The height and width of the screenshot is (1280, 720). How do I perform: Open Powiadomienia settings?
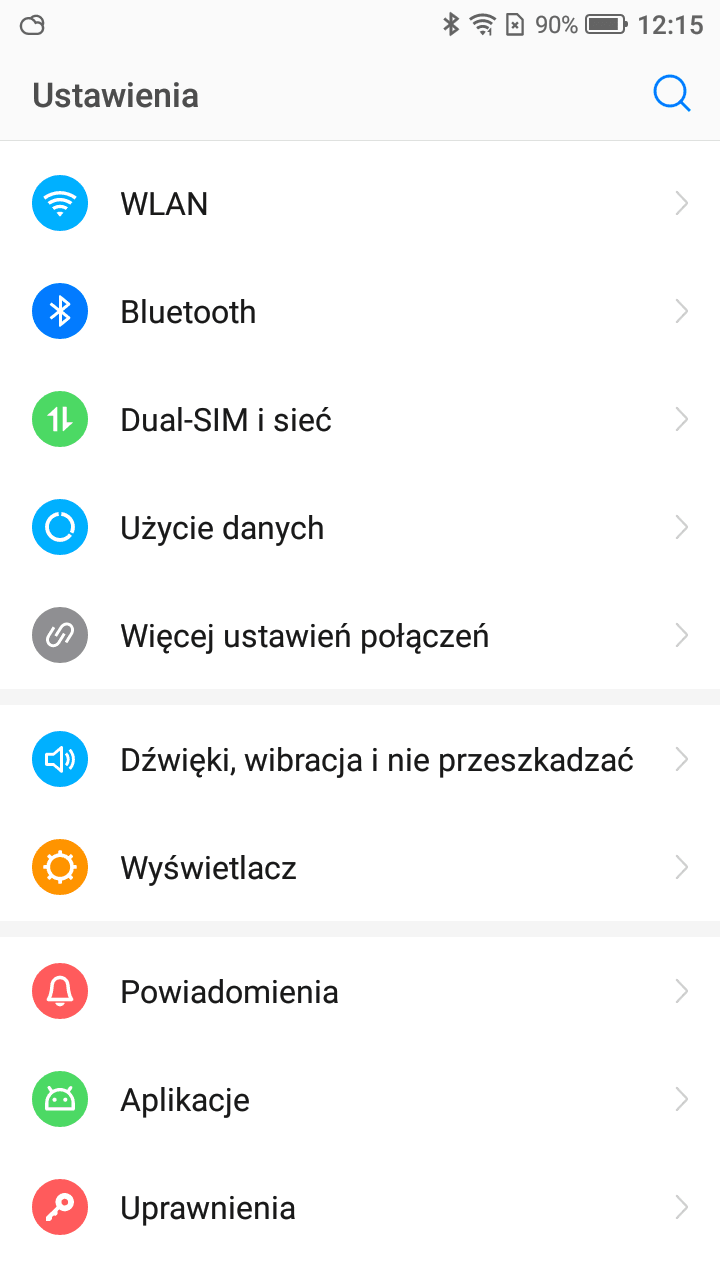[360, 992]
